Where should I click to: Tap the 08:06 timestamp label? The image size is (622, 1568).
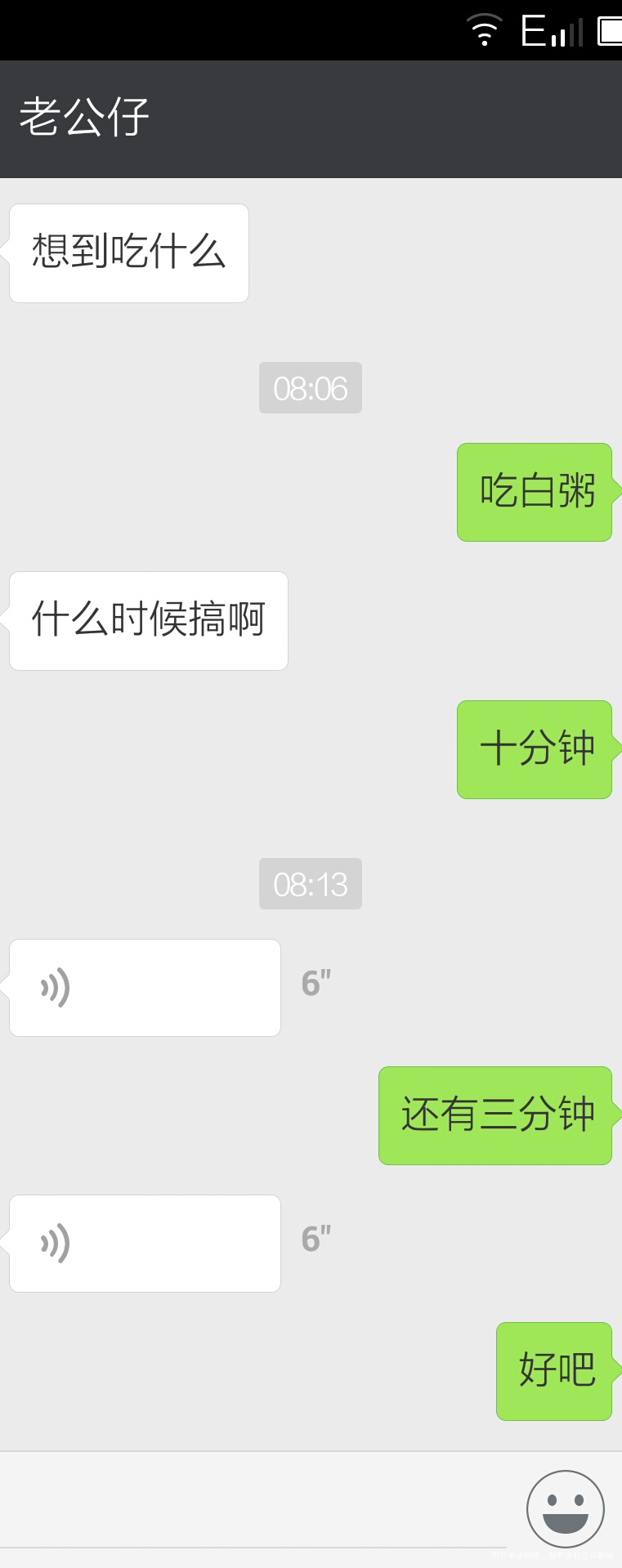tap(311, 387)
